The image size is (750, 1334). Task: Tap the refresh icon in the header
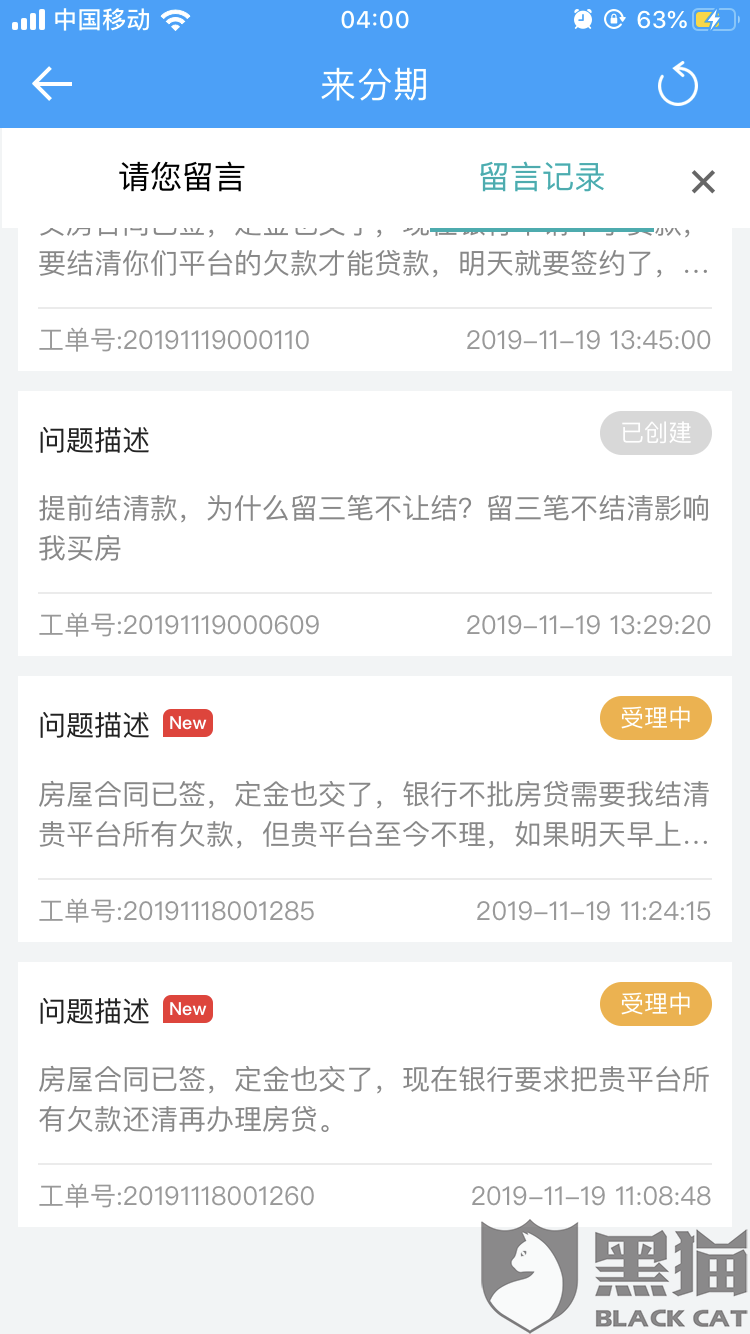tap(677, 84)
